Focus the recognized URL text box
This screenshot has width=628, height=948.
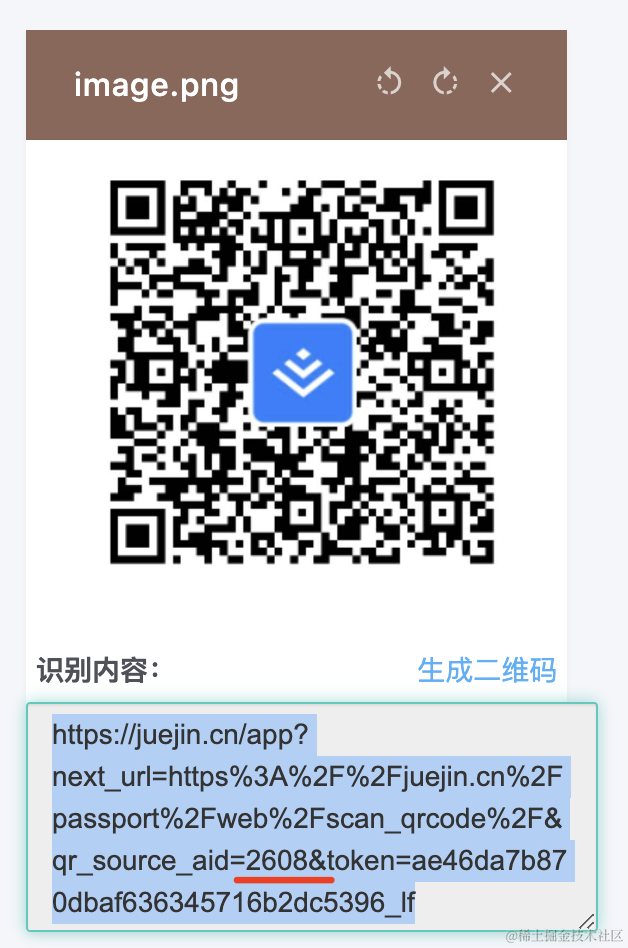point(311,816)
